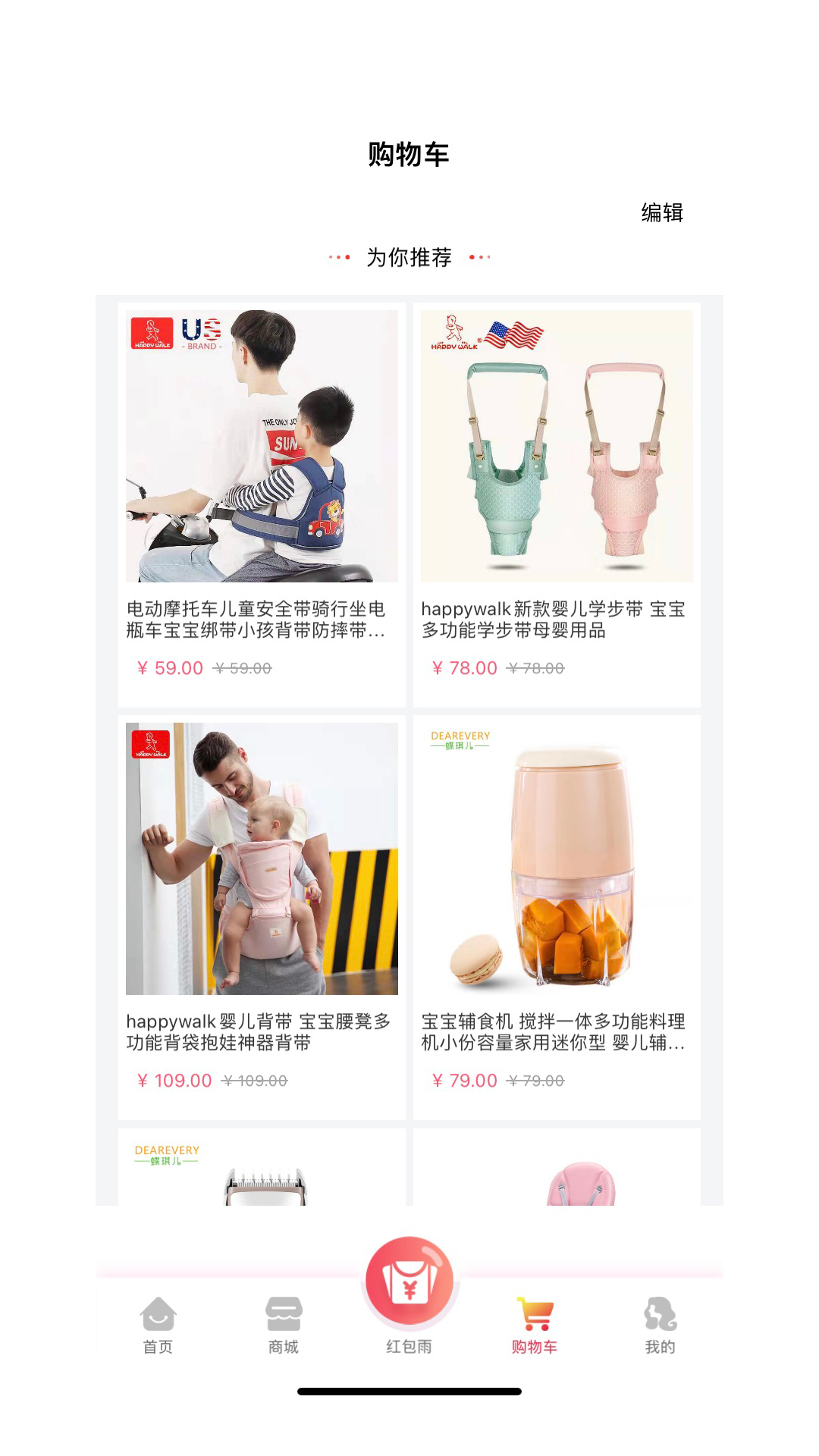Select the 购物车 tab
Image resolution: width=819 pixels, height=1456 pixels.
[535, 1324]
